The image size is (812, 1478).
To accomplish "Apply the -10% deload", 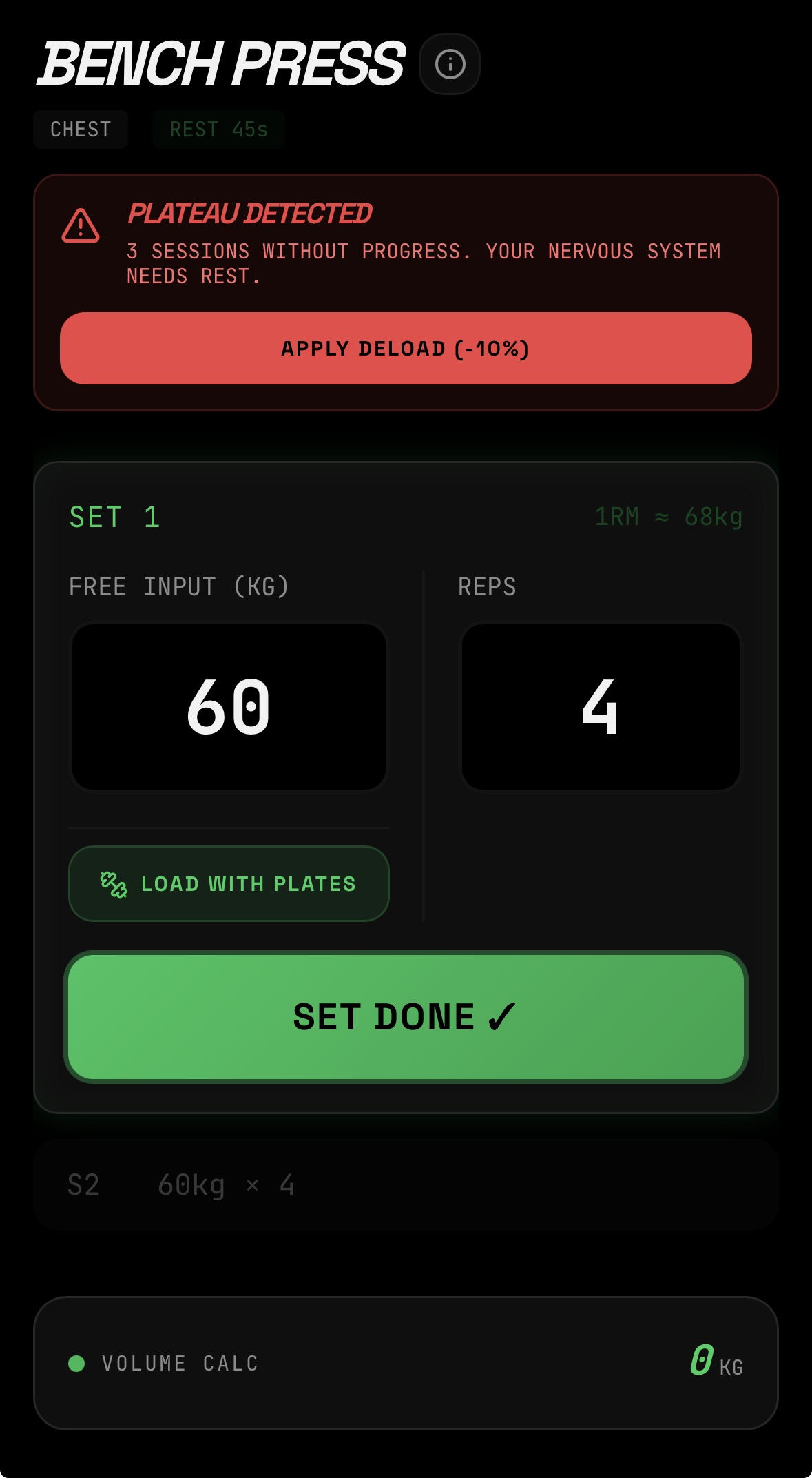I will click(x=406, y=349).
